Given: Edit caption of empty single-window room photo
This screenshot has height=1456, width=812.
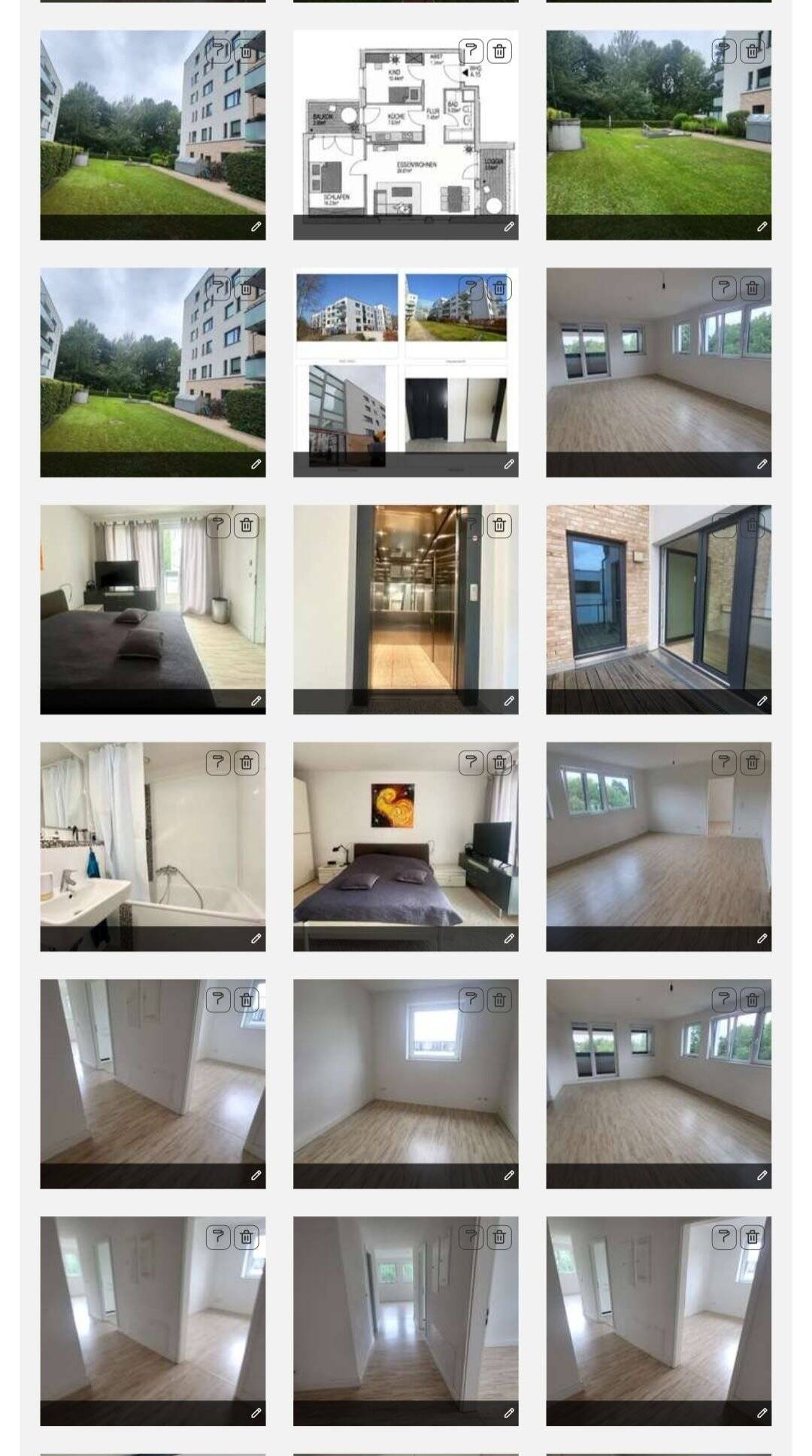Looking at the screenshot, I should point(509,1175).
